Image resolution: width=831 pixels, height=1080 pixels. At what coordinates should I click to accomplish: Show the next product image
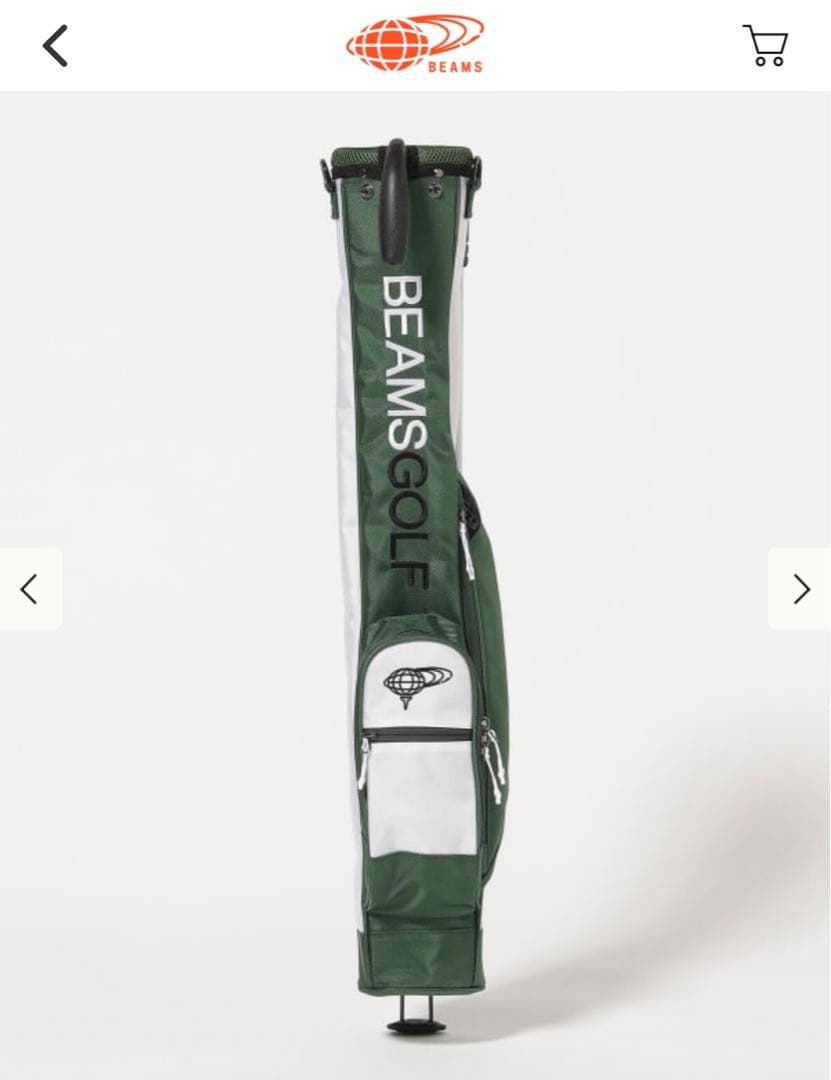point(800,589)
